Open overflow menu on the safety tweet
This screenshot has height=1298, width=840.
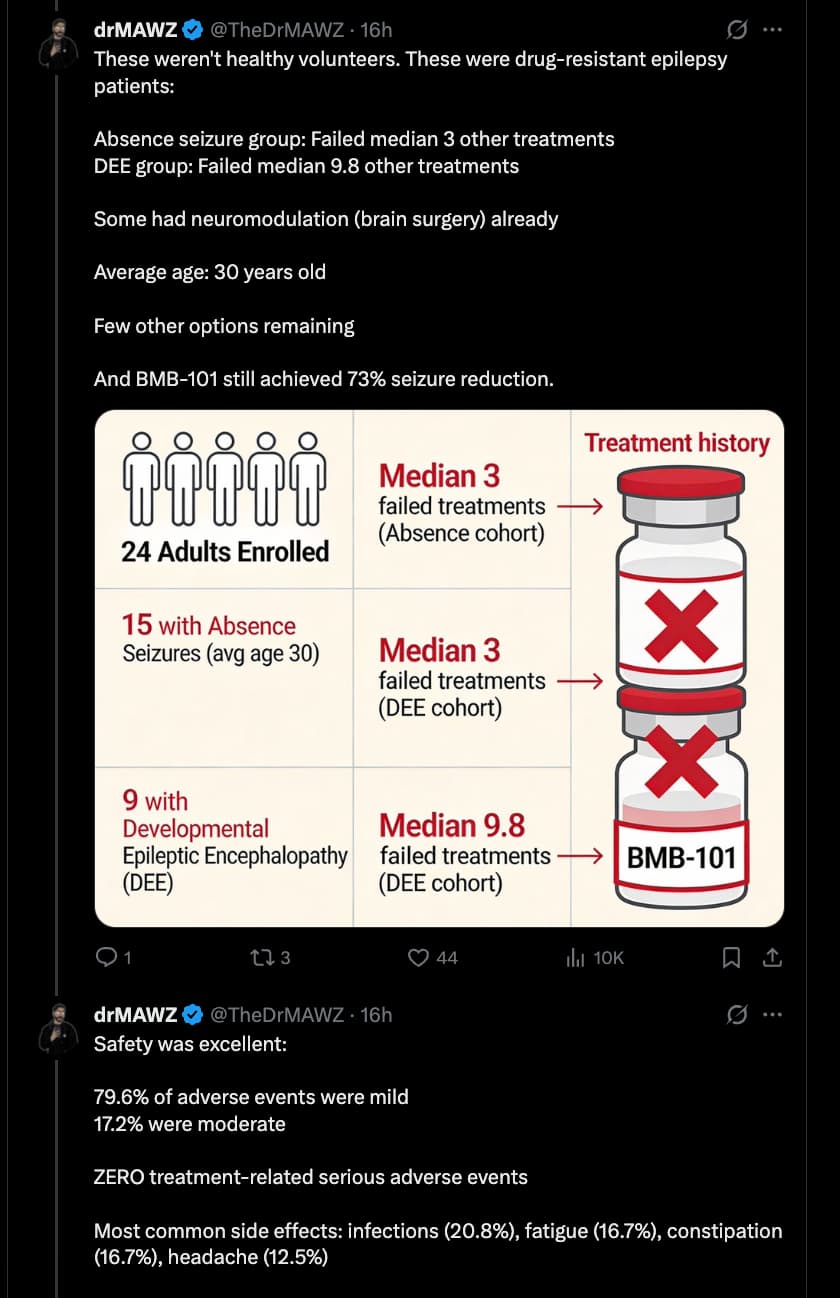pos(771,1014)
